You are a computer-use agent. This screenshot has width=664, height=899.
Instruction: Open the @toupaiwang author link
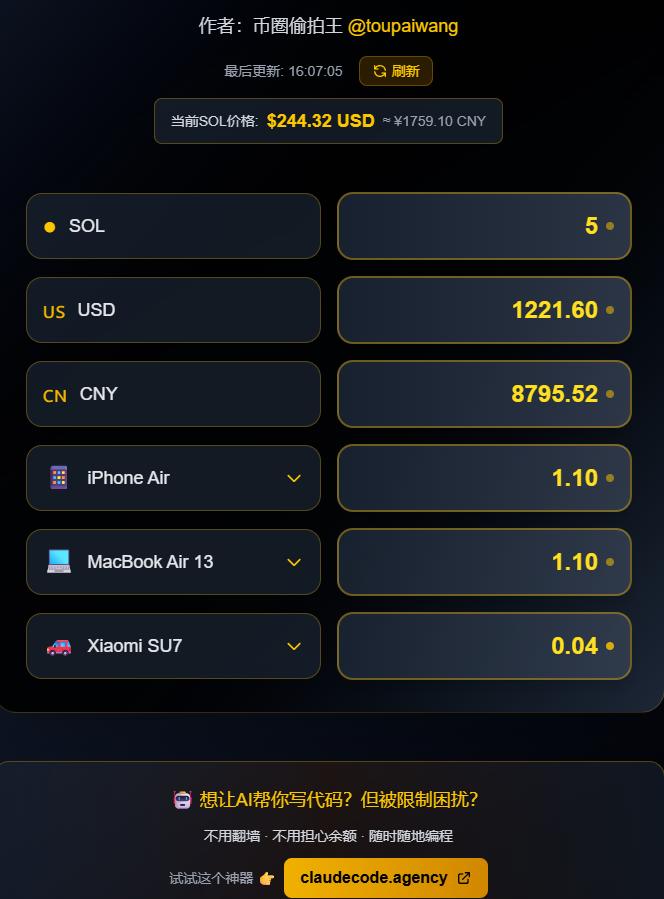click(x=403, y=26)
